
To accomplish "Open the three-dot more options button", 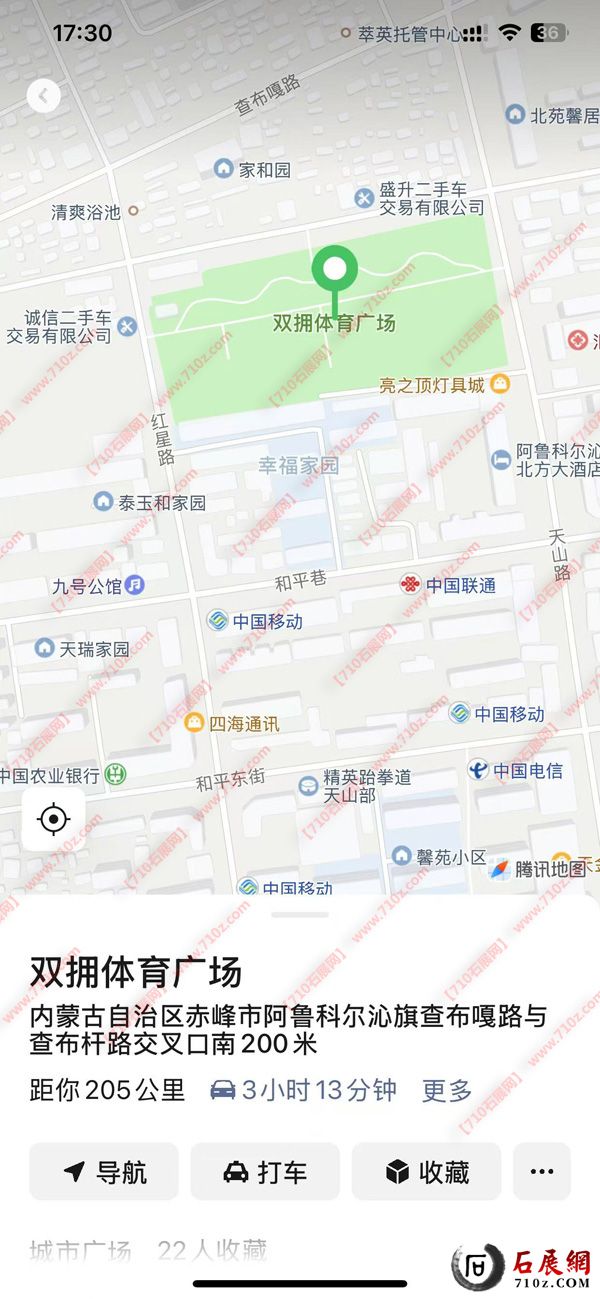I will [542, 1172].
